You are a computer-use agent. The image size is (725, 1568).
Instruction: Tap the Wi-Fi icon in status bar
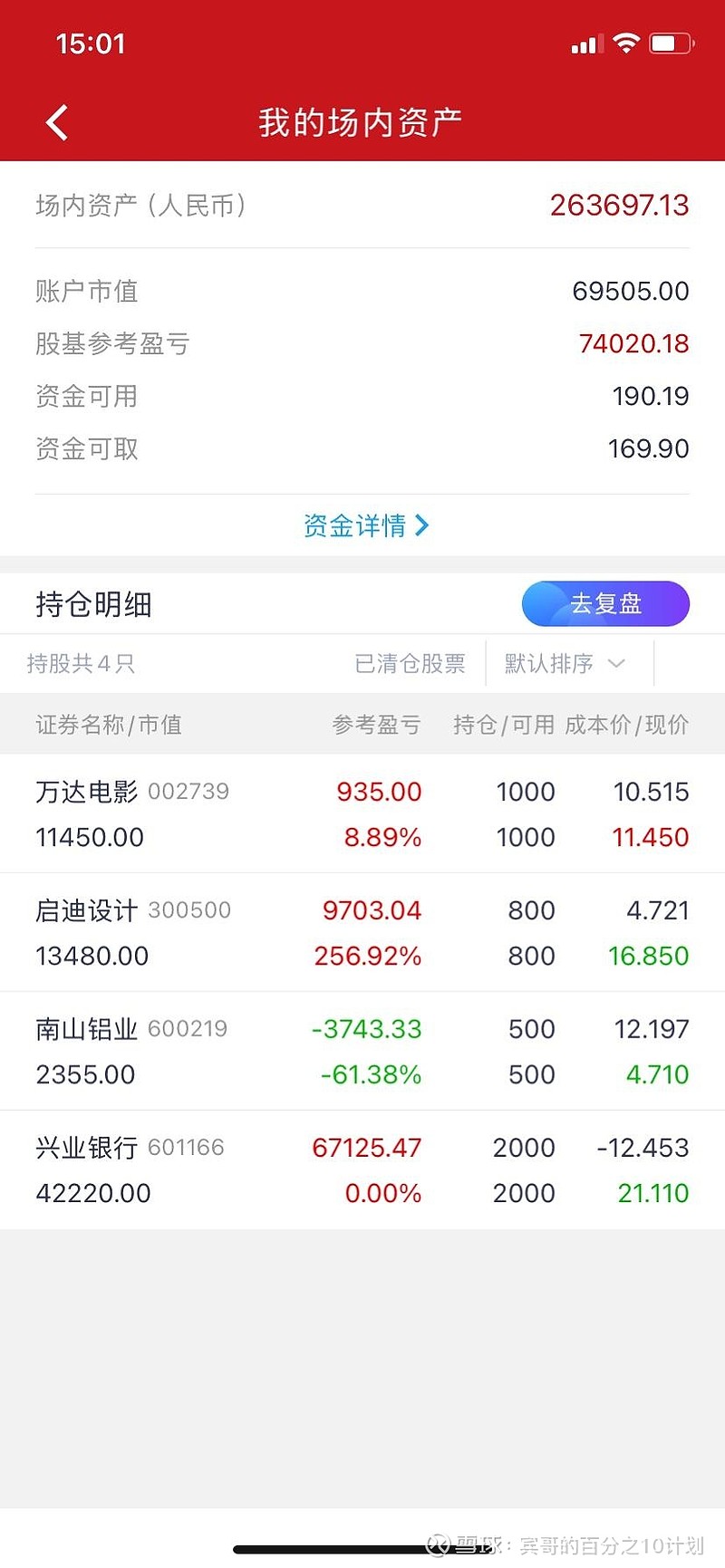(625, 42)
